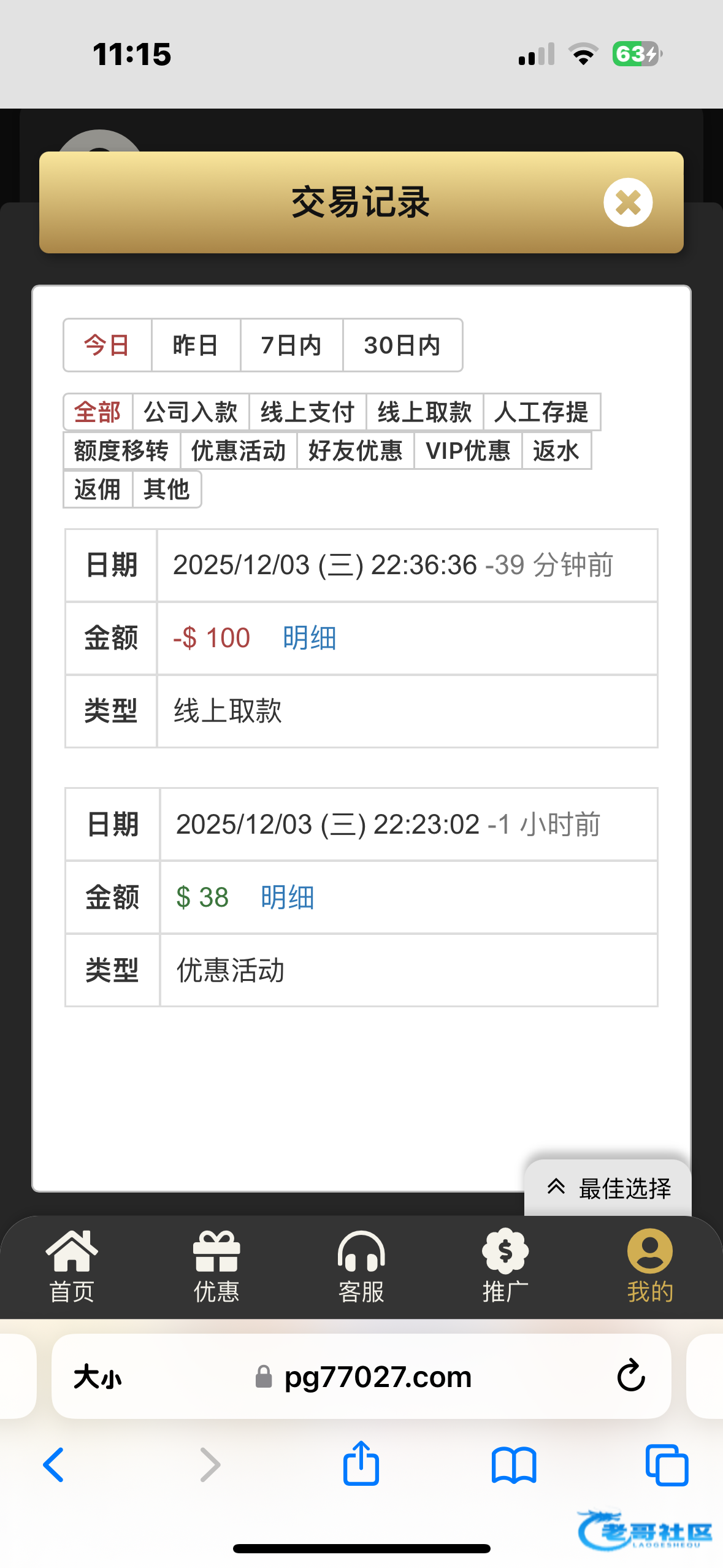The image size is (723, 1568).
Task: Close the 交易记录 dialog
Action: pyautogui.click(x=627, y=202)
